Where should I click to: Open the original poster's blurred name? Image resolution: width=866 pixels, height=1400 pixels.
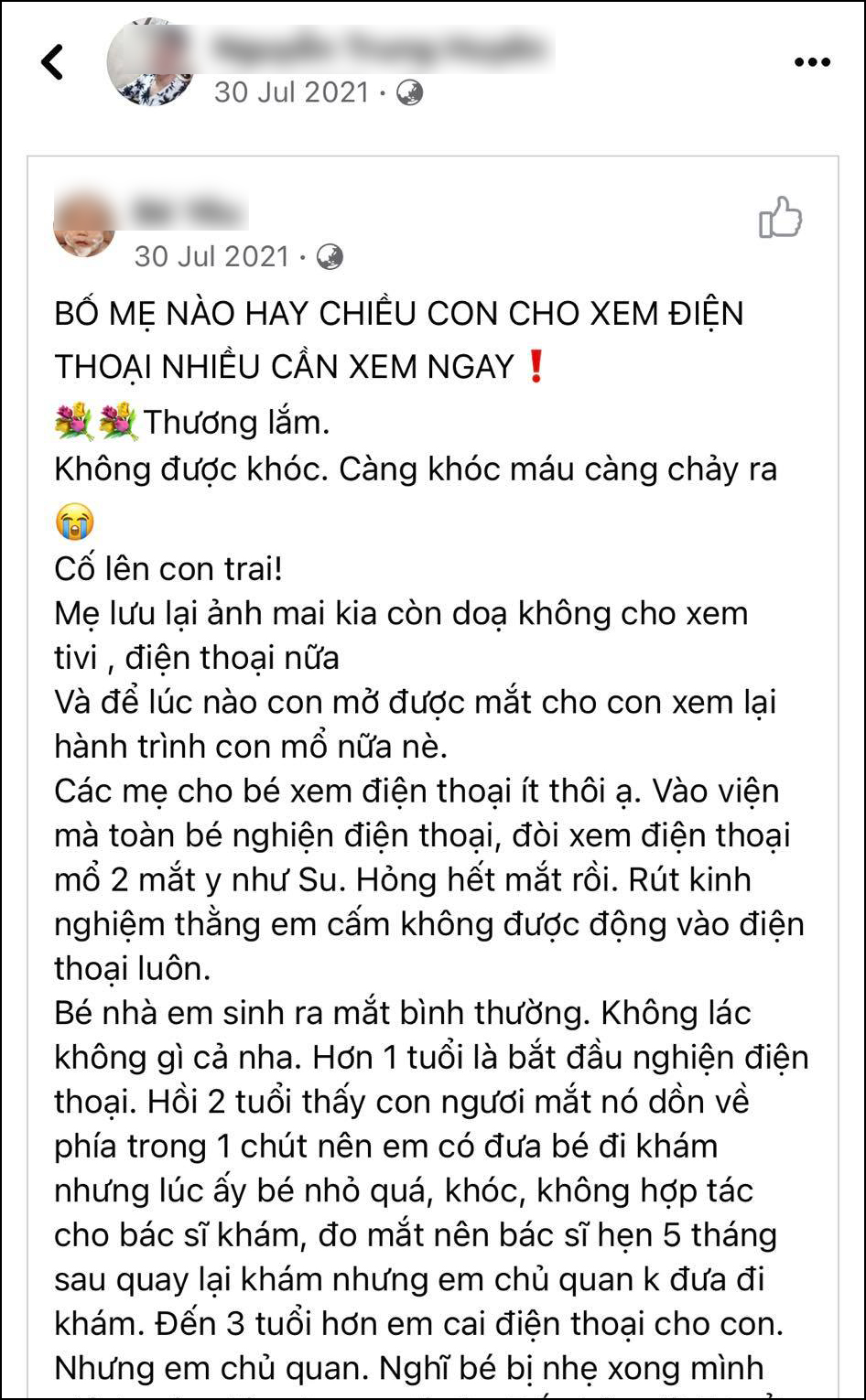189,210
